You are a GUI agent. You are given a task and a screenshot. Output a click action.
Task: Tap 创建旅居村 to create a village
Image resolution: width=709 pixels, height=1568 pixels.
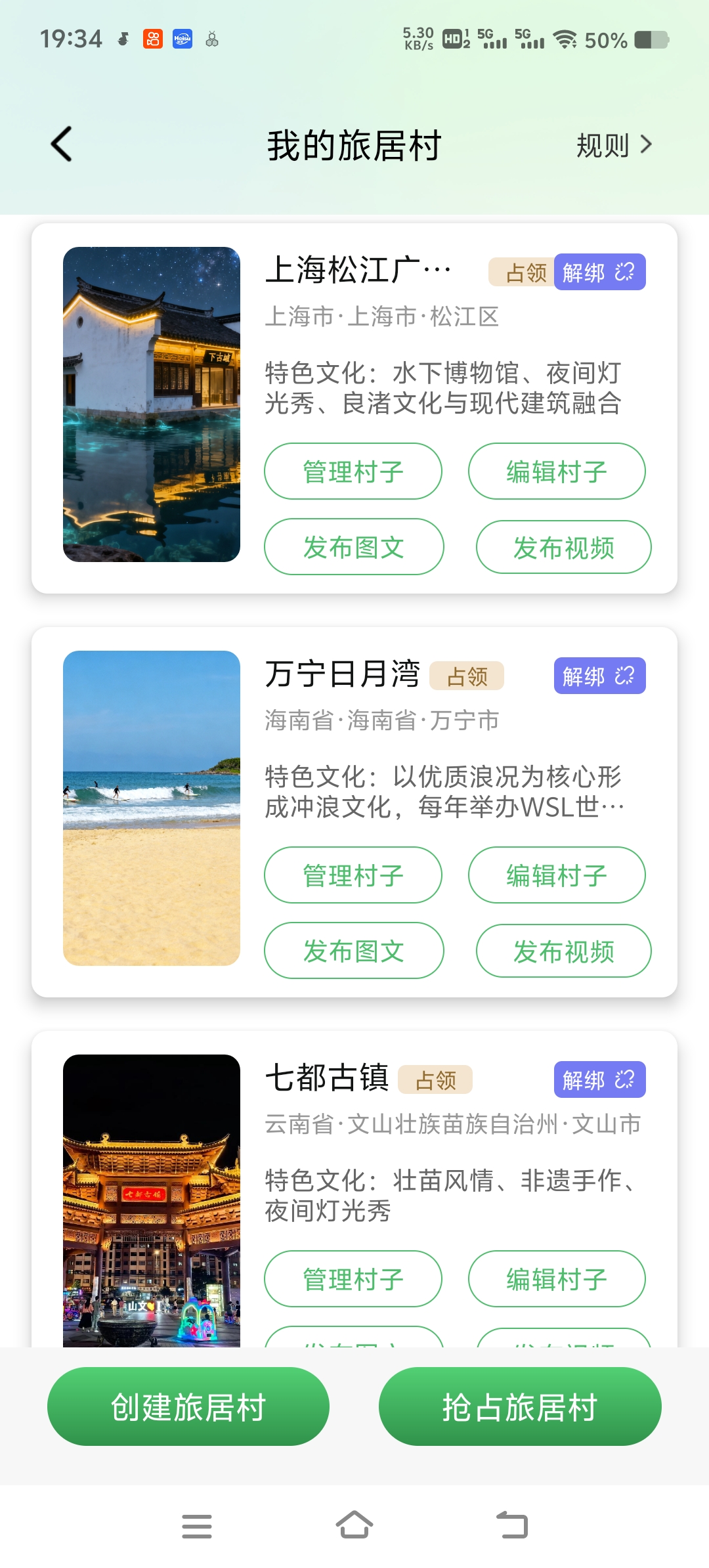(188, 1407)
